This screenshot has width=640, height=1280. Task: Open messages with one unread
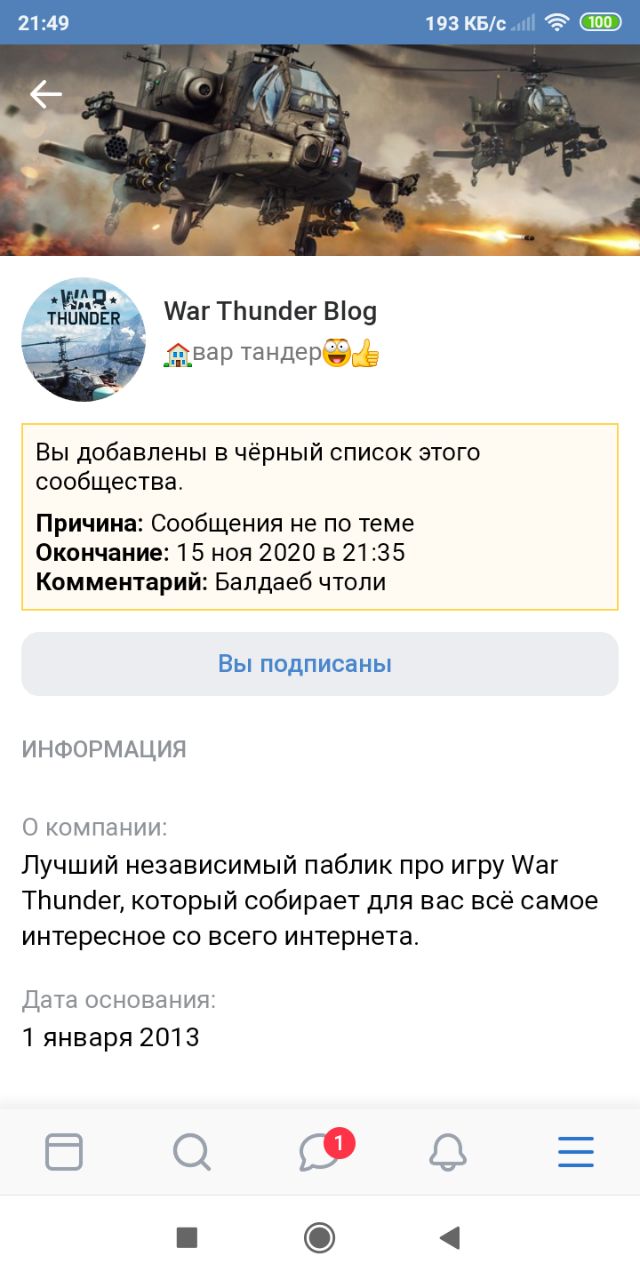[320, 1152]
